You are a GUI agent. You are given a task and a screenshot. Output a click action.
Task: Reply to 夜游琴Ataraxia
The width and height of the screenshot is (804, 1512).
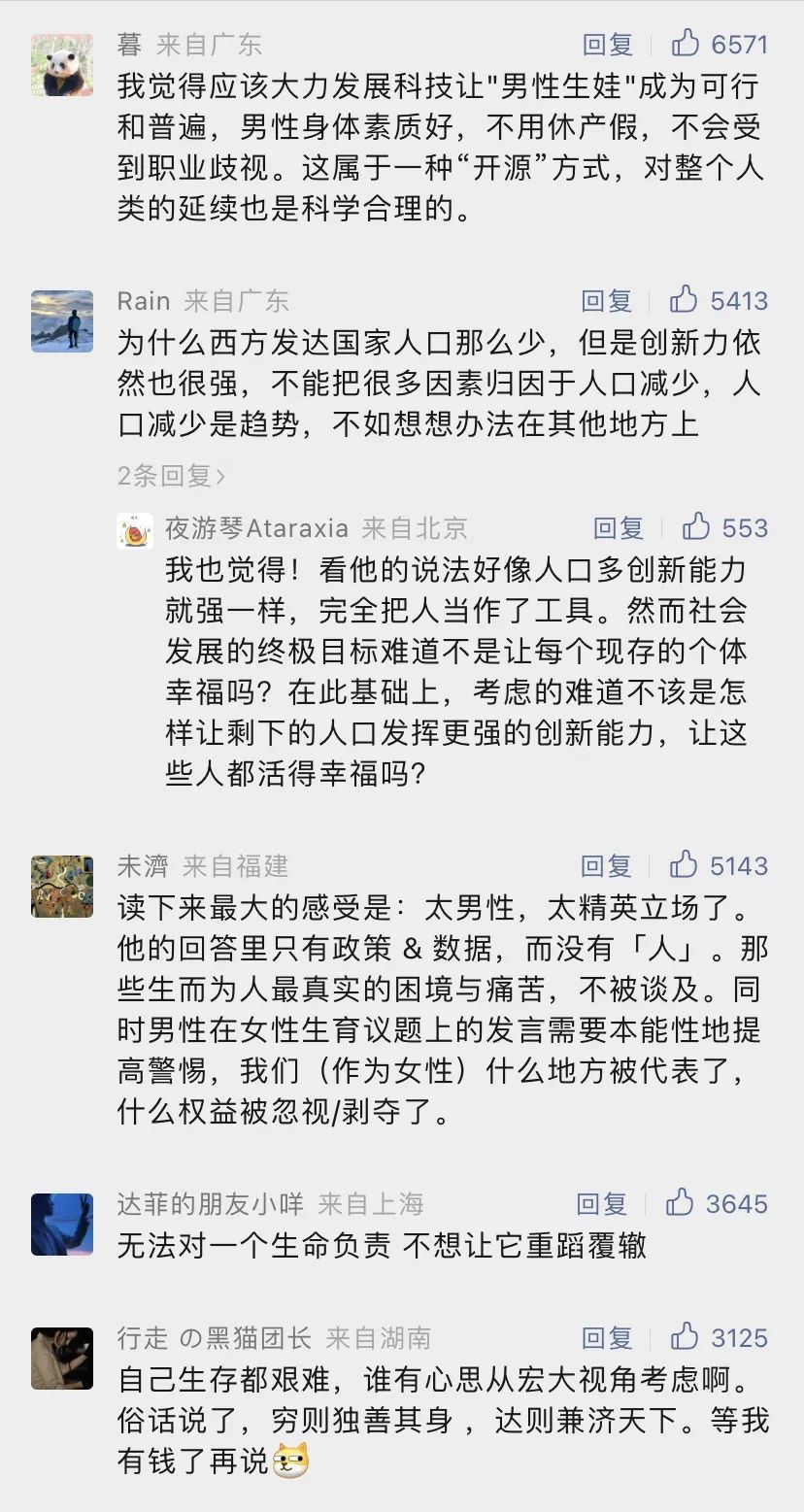click(619, 528)
